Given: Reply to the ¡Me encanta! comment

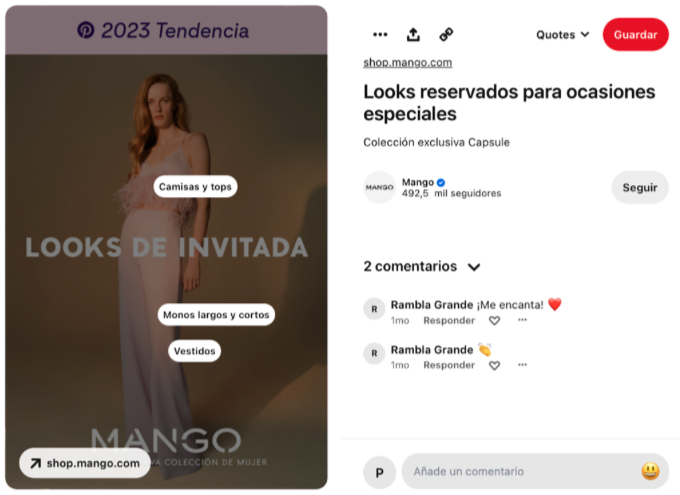Looking at the screenshot, I should (449, 321).
